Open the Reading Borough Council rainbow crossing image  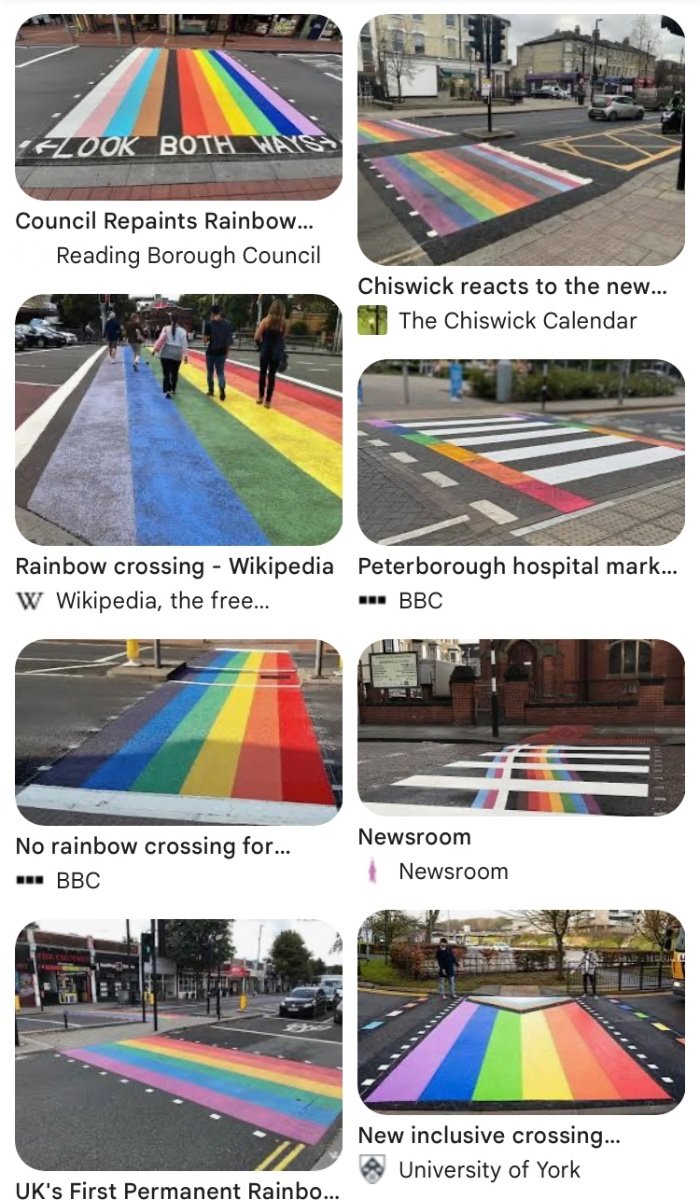[178, 106]
